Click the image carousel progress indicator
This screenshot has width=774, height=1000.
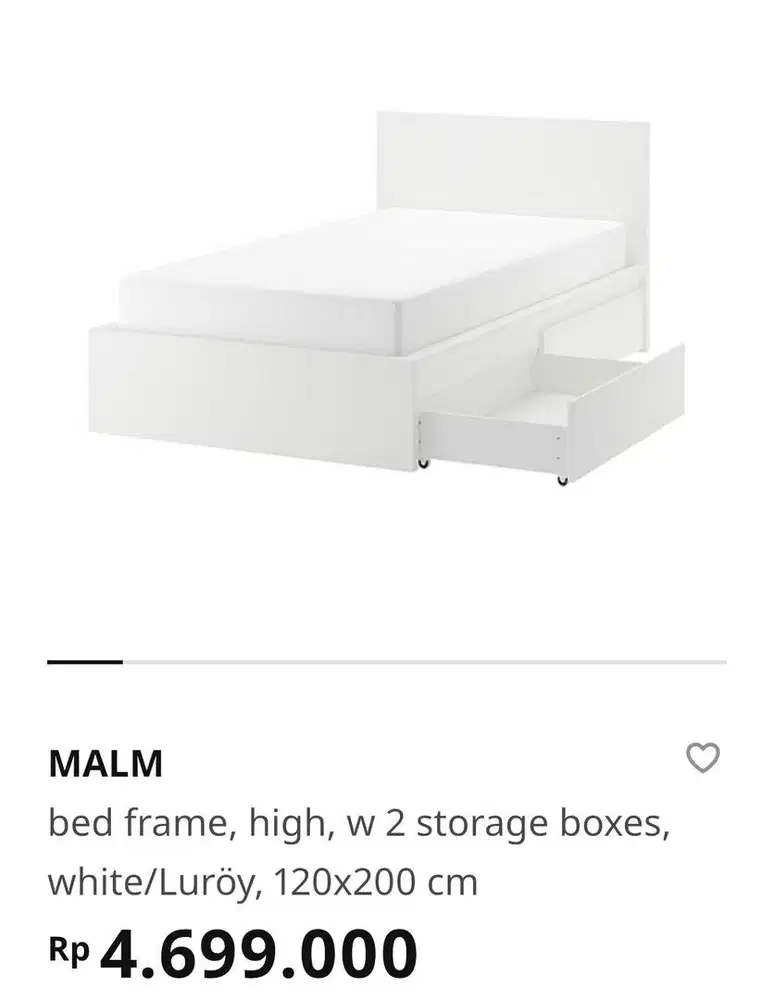click(x=86, y=661)
